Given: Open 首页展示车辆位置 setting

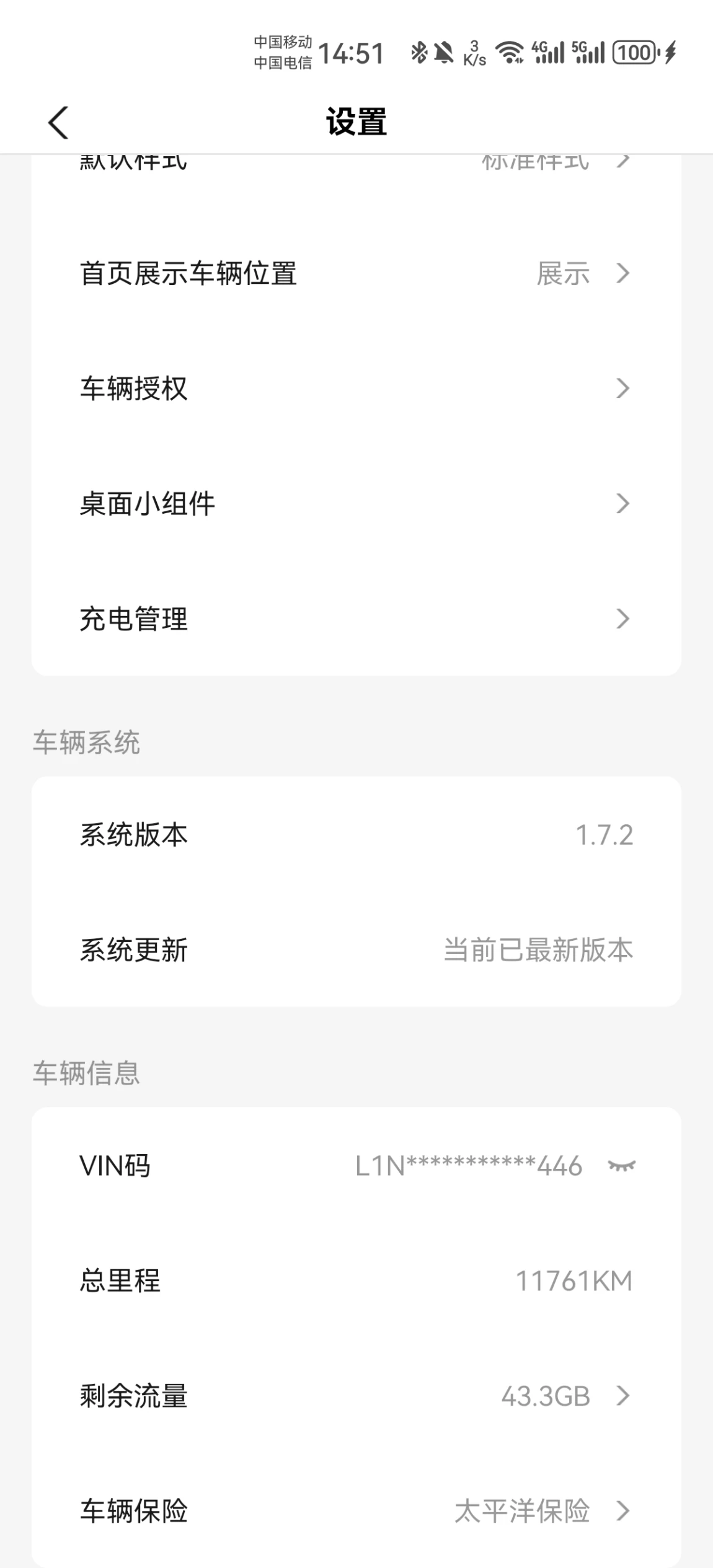Looking at the screenshot, I should point(356,273).
